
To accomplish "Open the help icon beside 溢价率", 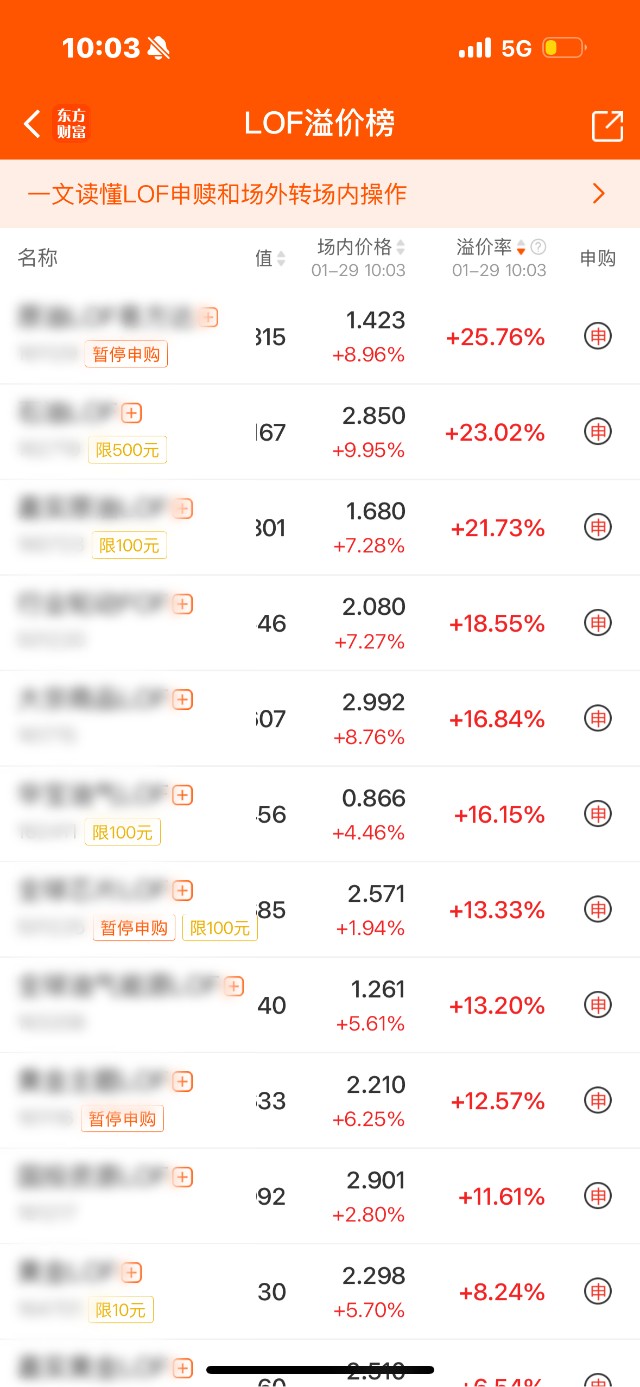I will pyautogui.click(x=539, y=247).
